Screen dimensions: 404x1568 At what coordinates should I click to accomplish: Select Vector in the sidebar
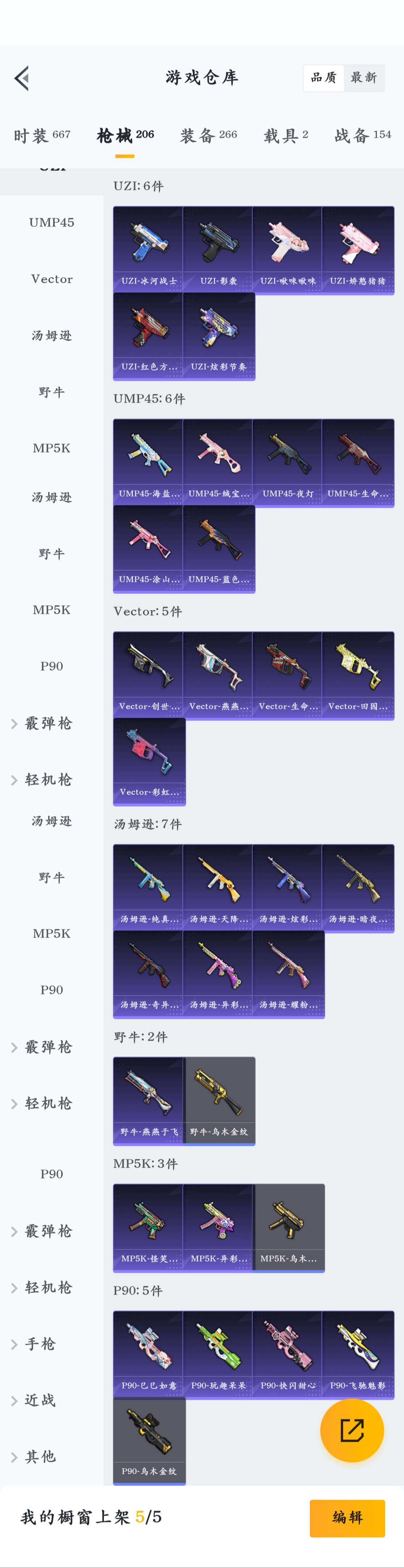point(52,279)
